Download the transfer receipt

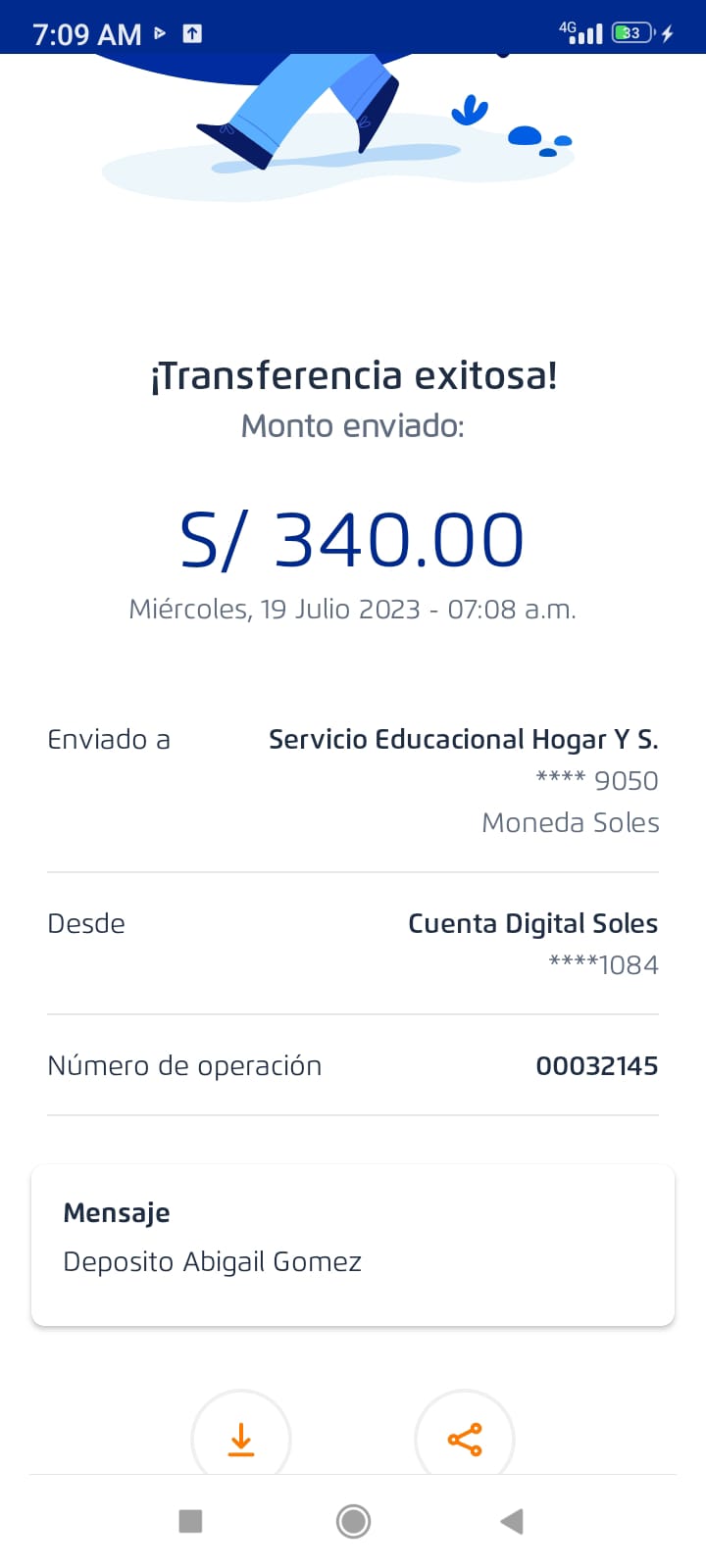tap(241, 1439)
